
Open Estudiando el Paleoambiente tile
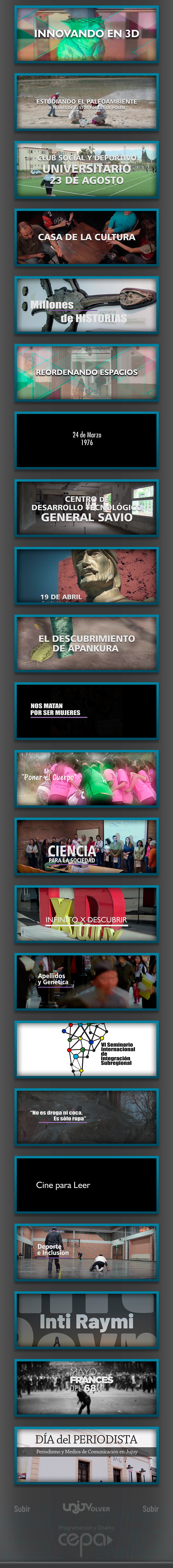coord(86,102)
